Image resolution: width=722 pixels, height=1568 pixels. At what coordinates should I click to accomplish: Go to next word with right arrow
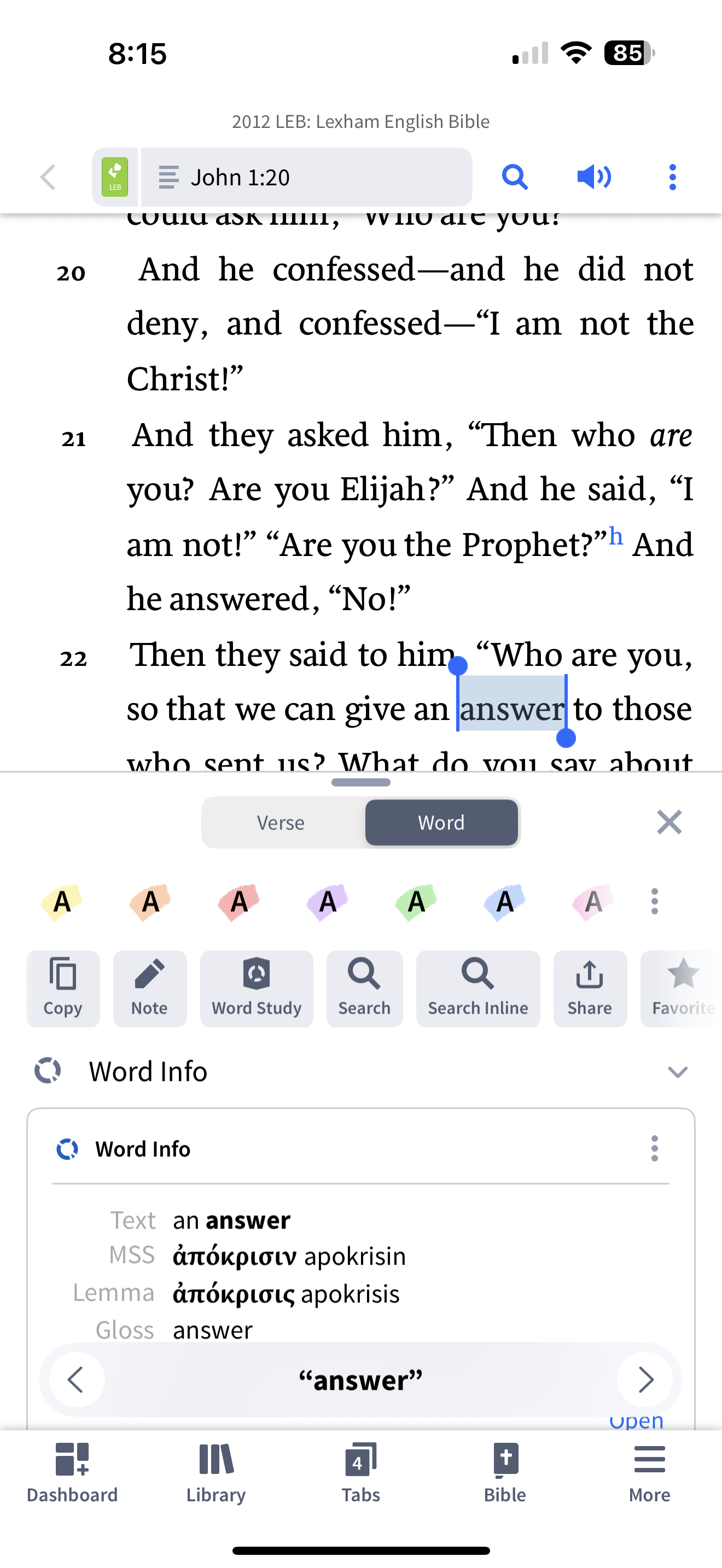[645, 1380]
